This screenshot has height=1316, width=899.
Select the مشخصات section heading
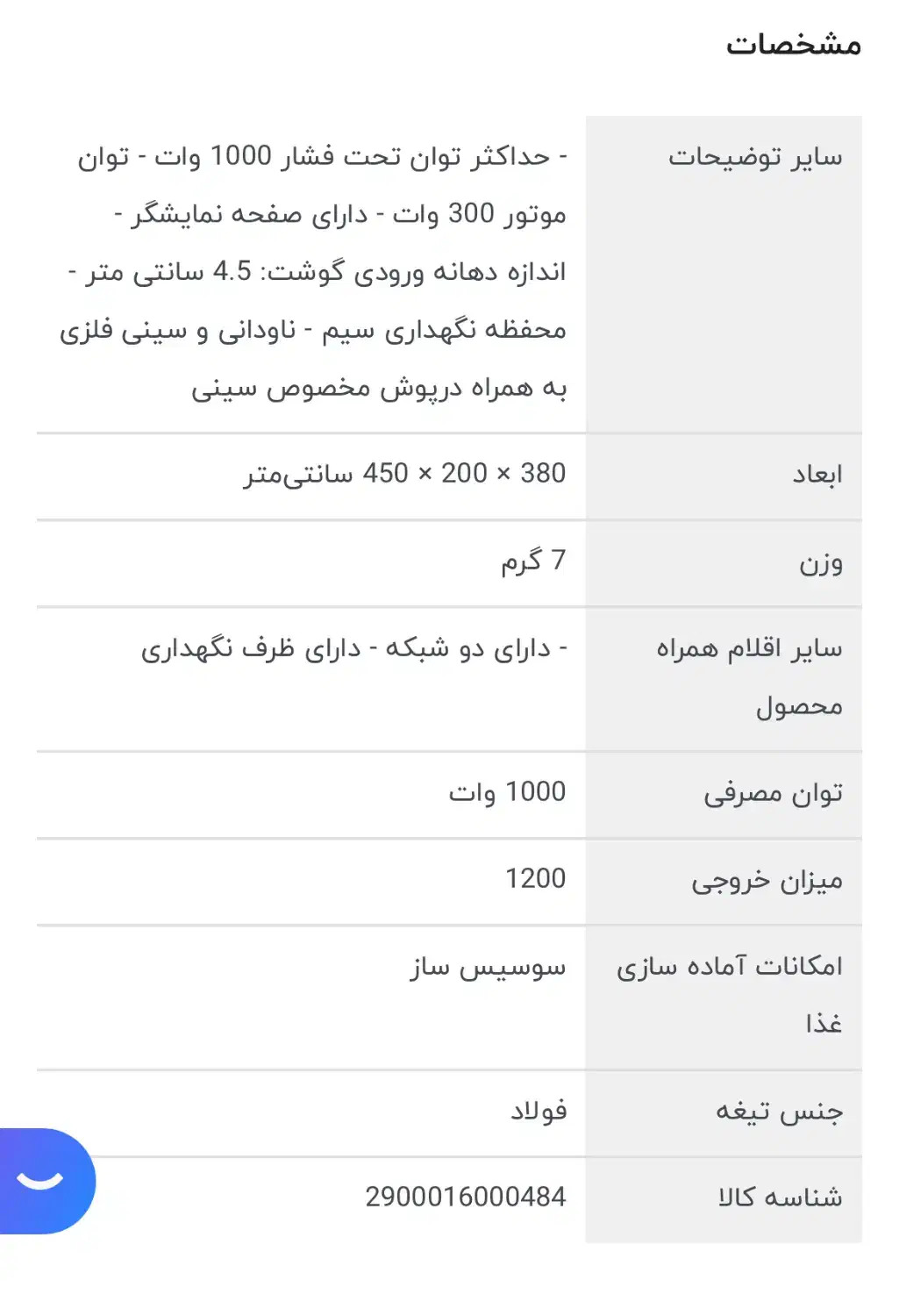coord(795,43)
